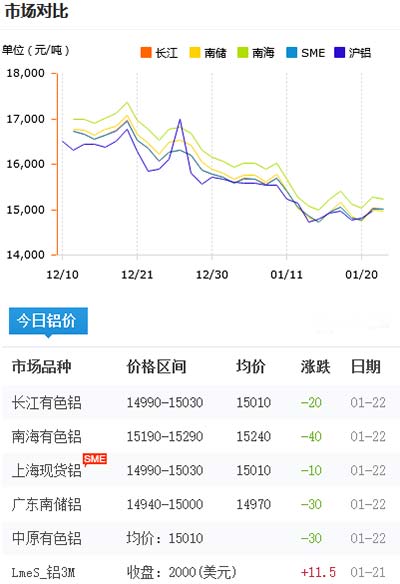The width and height of the screenshot is (400, 584).
Task: Toggle the 沪铝 legend item
Action: click(353, 53)
